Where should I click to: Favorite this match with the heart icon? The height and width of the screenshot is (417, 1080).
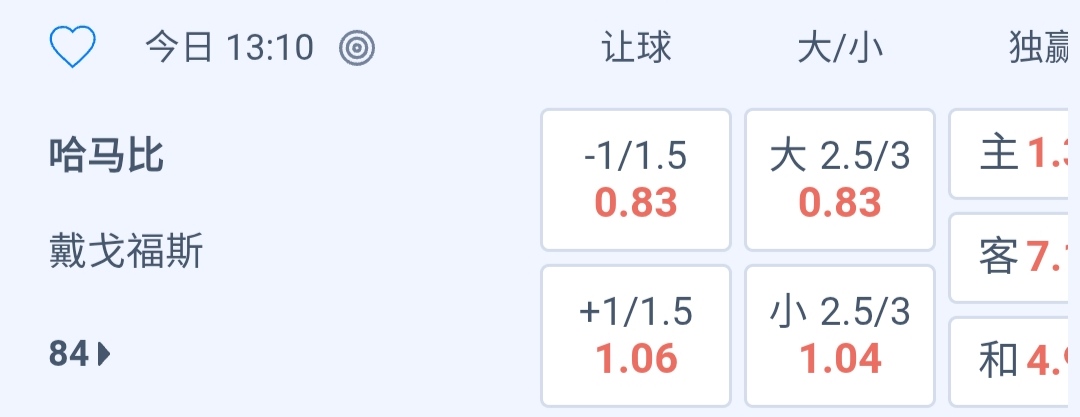[x=72, y=48]
